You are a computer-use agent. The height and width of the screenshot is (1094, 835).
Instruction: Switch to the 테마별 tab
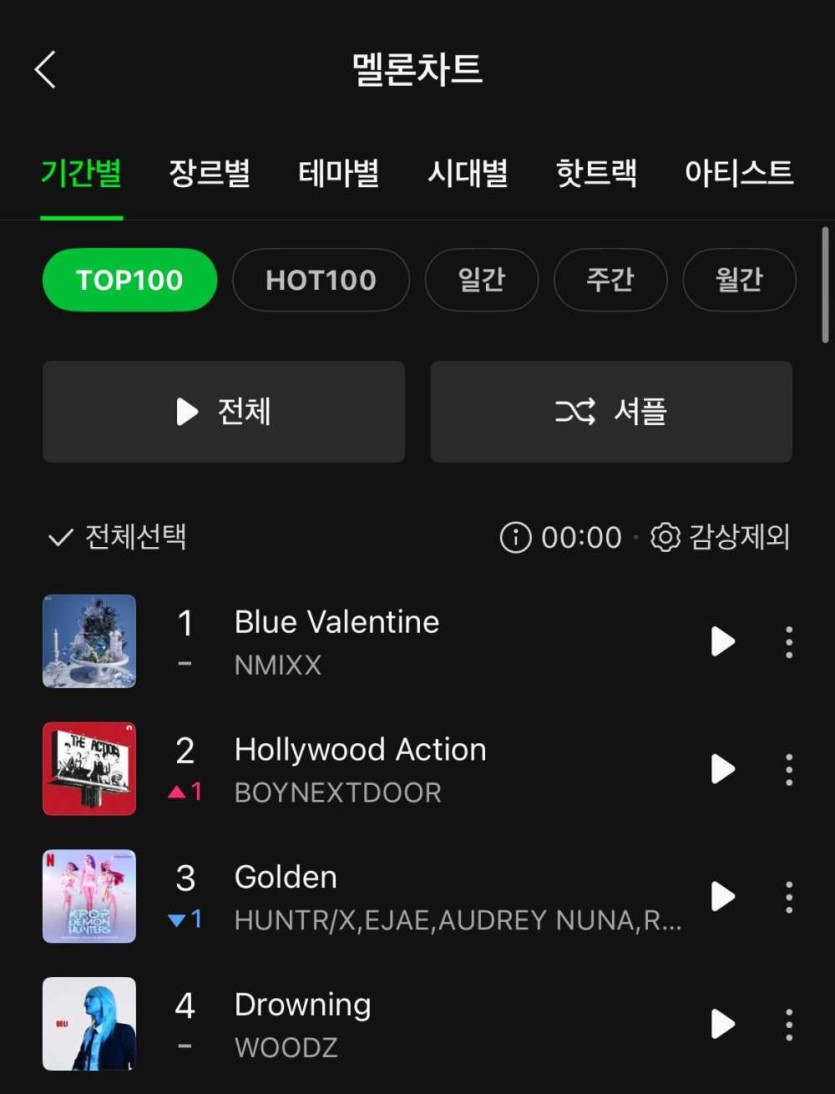338,173
